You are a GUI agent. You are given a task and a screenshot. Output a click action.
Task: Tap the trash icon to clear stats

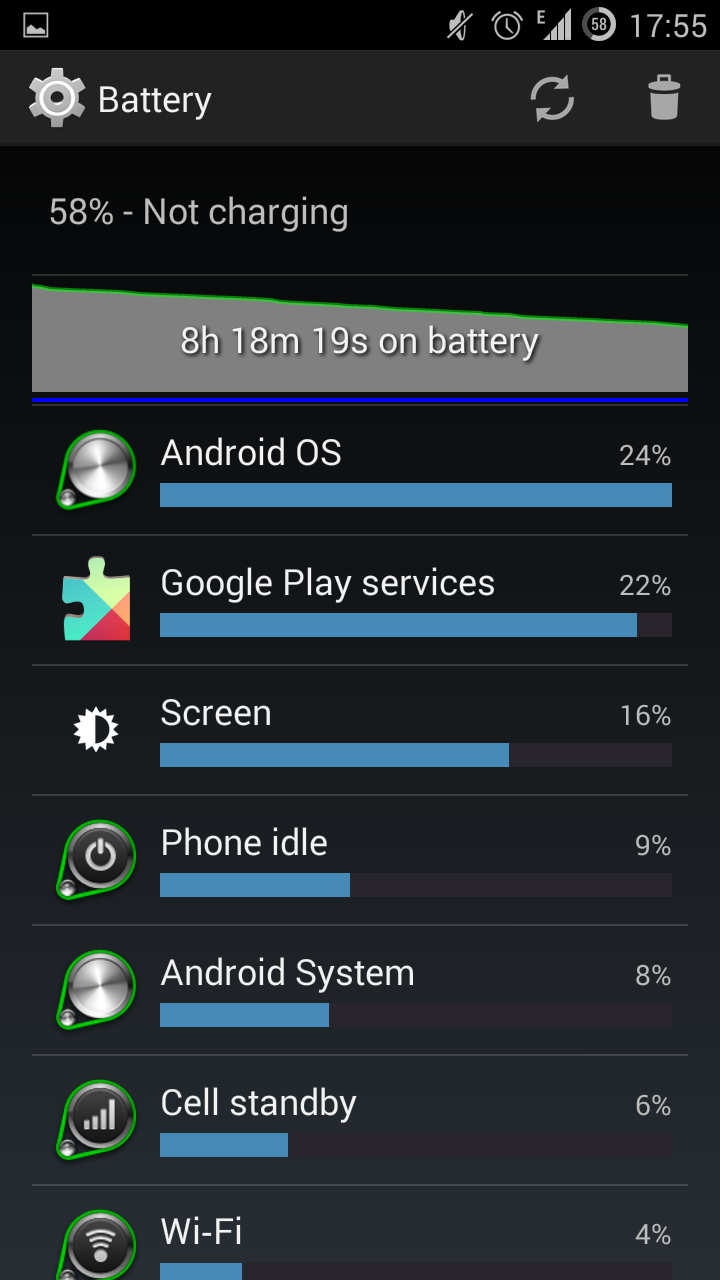(664, 99)
